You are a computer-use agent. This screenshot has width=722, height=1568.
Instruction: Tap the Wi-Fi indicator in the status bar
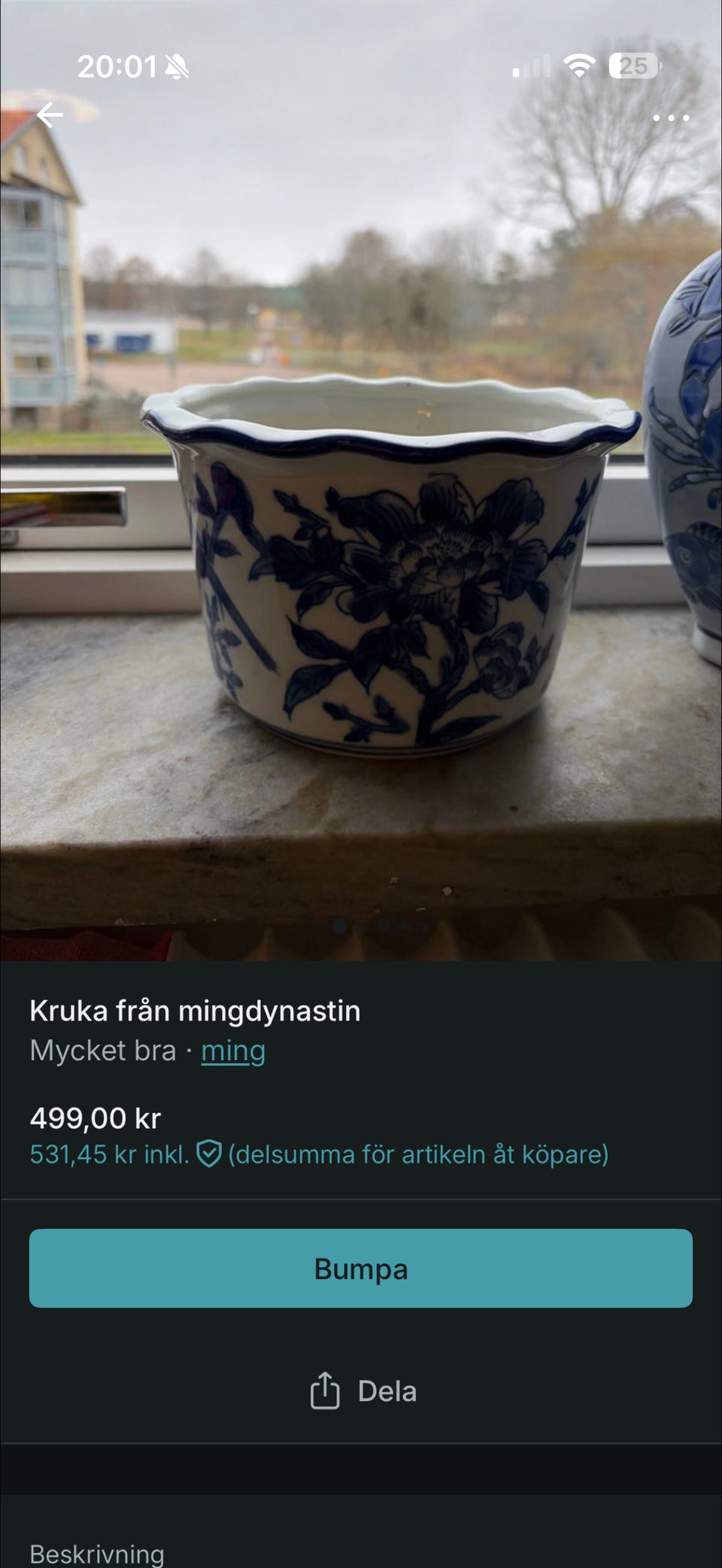578,65
